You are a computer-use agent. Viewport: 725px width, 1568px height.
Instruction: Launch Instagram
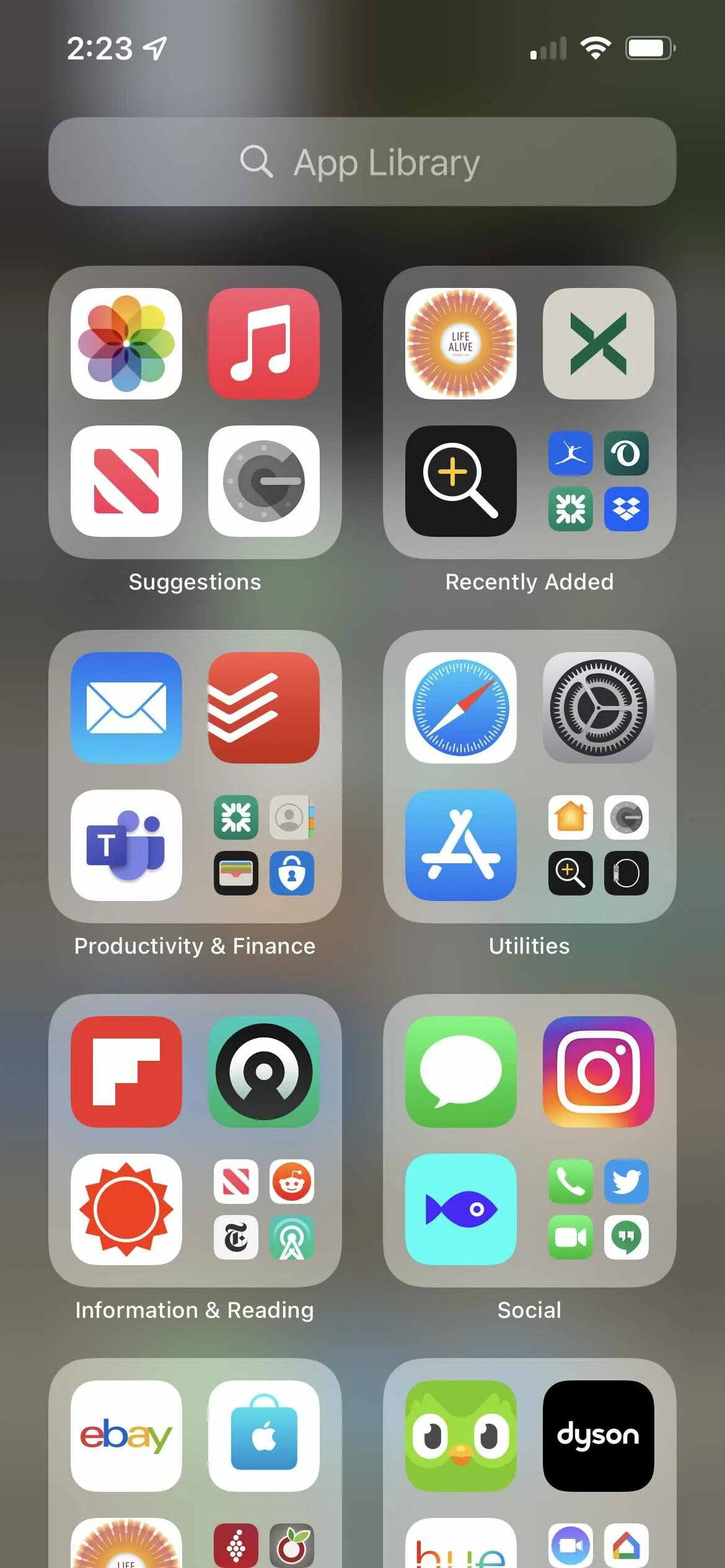599,1072
